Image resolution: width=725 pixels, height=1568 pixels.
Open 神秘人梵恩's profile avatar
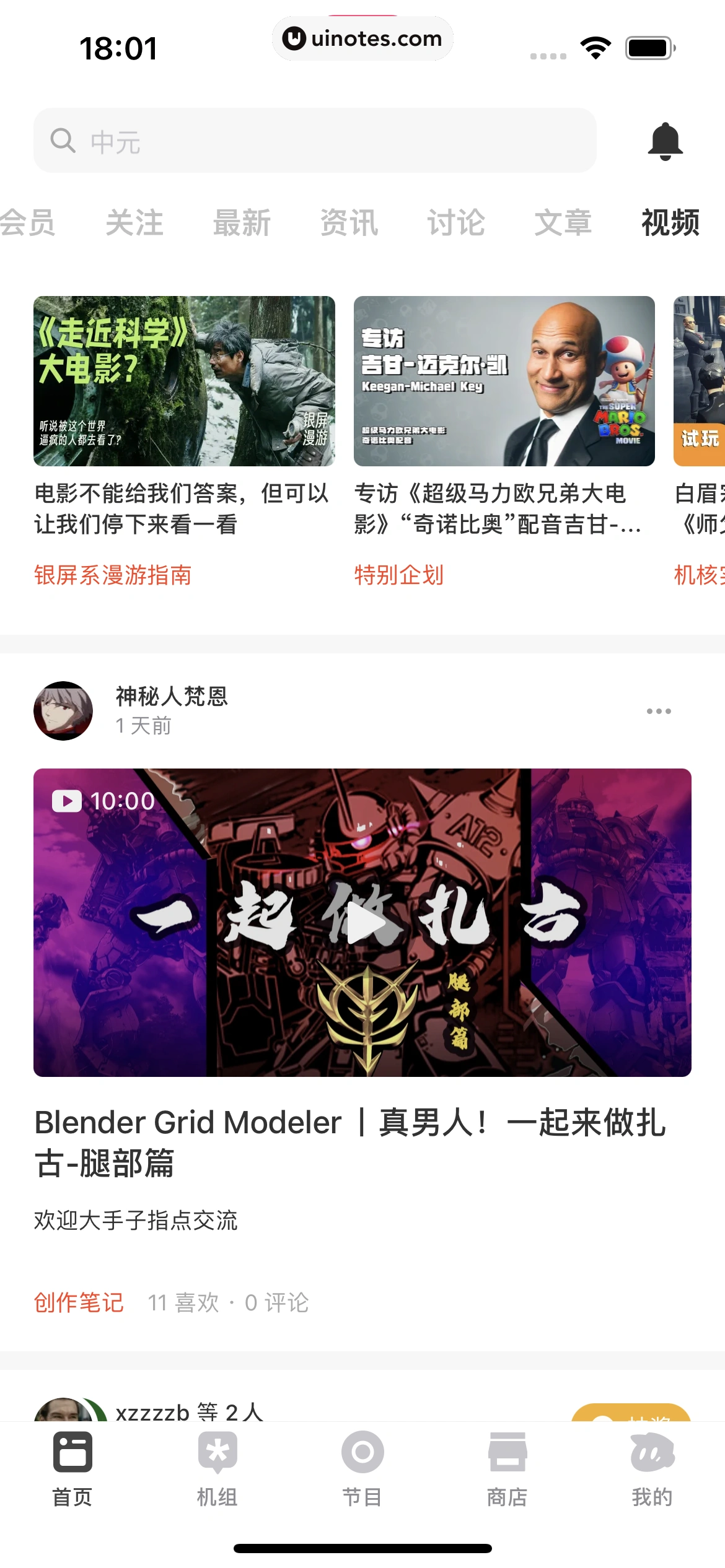[63, 711]
